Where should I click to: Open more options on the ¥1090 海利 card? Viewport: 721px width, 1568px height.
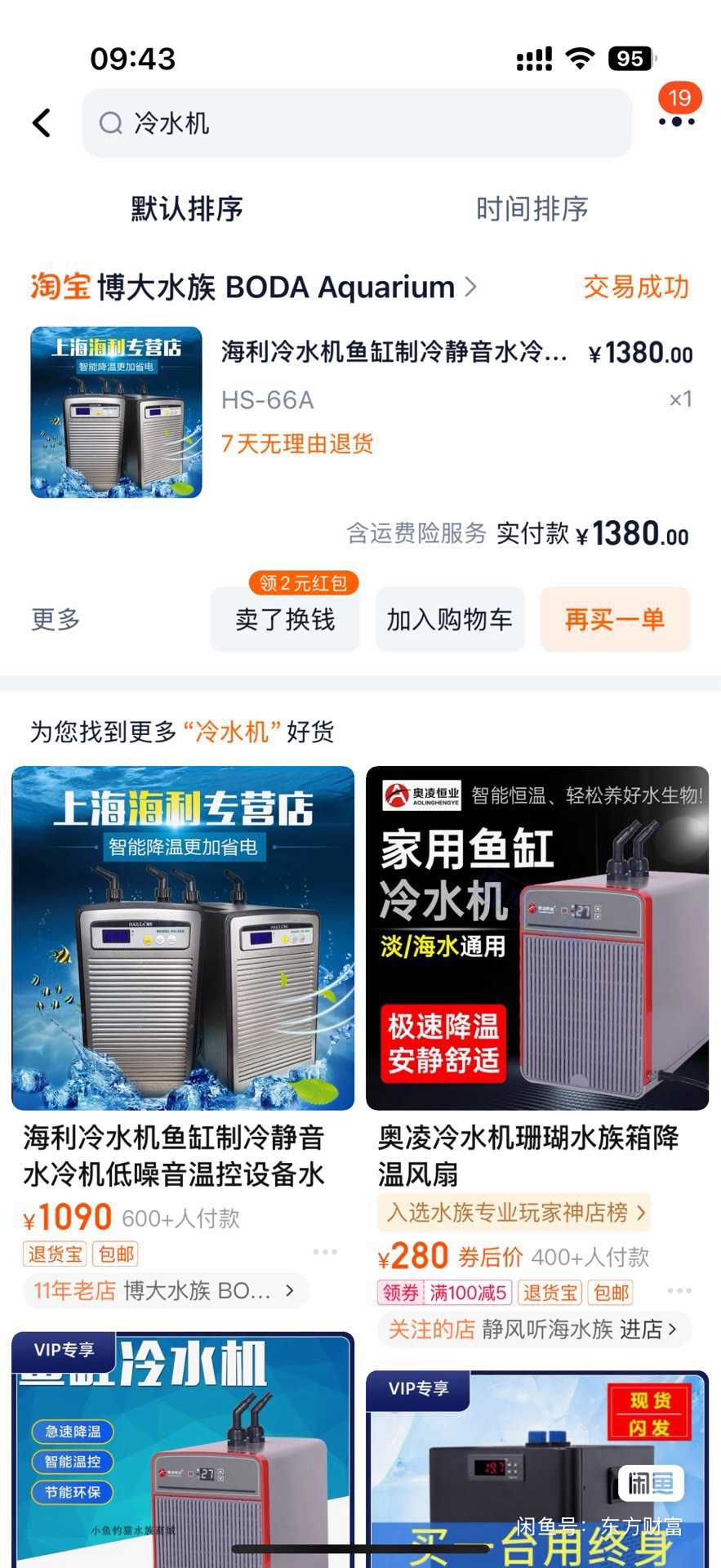tap(325, 1252)
